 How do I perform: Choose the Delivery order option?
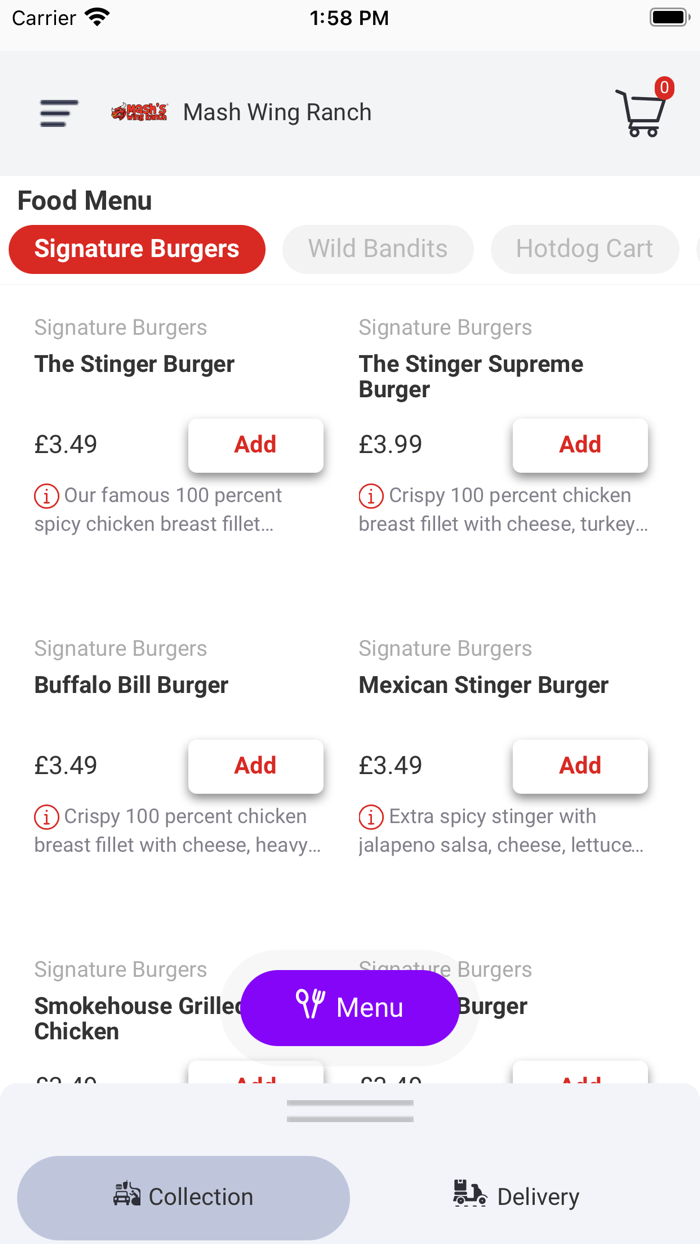point(517,1196)
